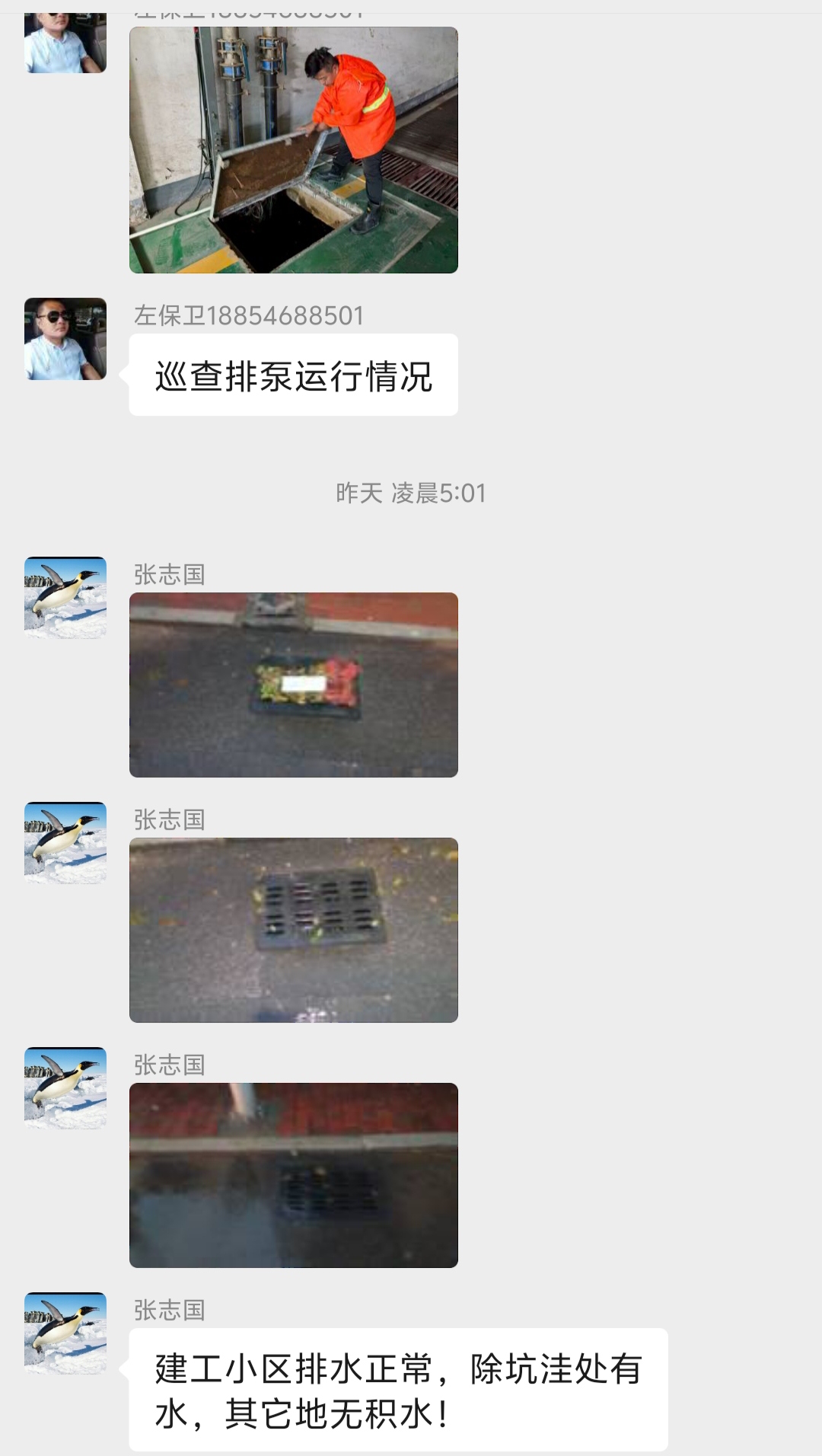
Task: Open 张志国's photo of leaf-covered drain
Action: [x=293, y=685]
